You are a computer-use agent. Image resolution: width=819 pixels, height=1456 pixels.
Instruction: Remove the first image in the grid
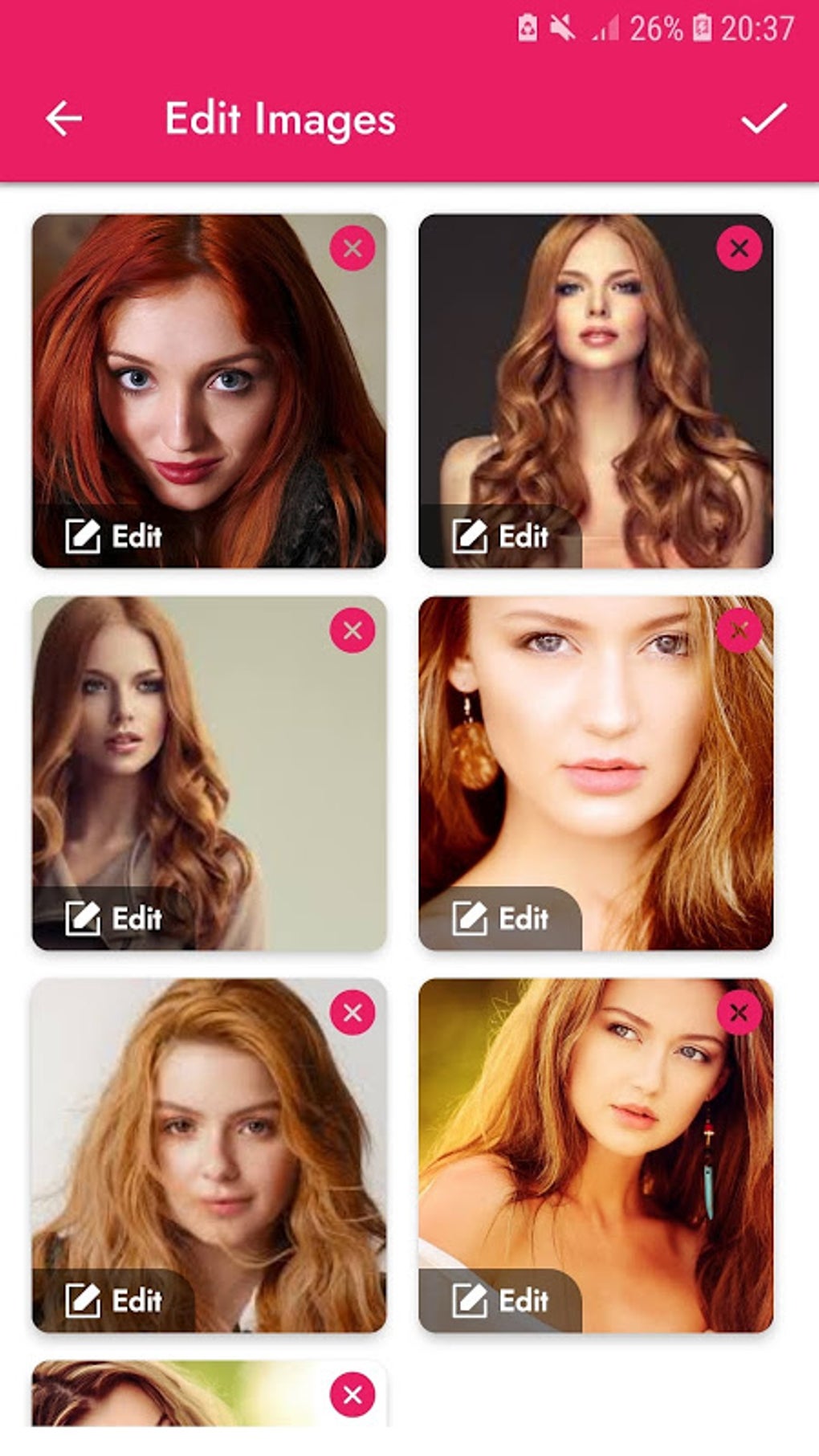[x=352, y=248]
